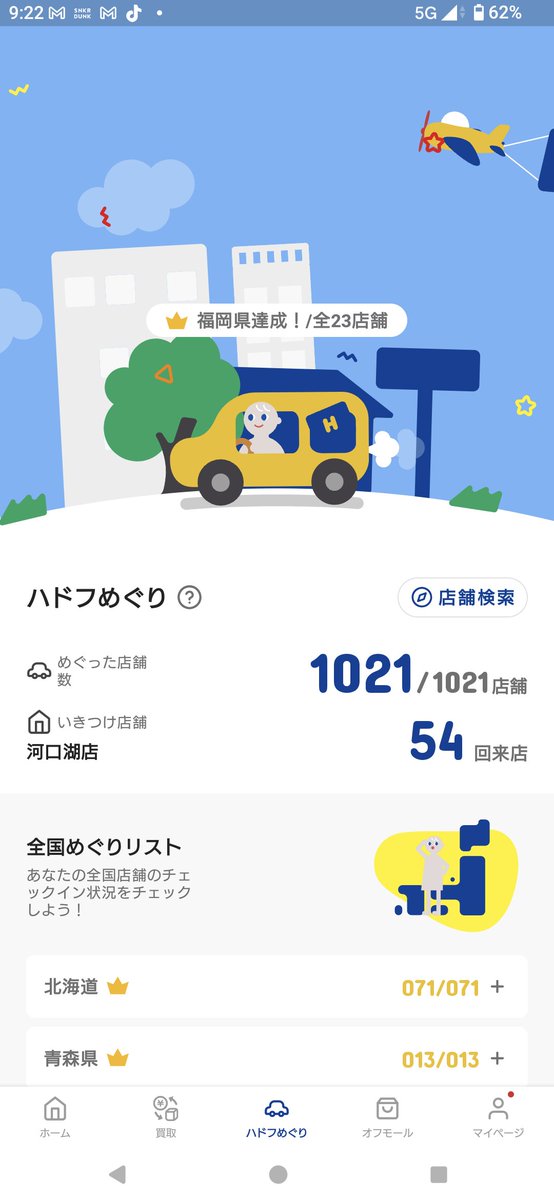The height and width of the screenshot is (1200, 554).
Task: Open the ハドフめぐり help question mark
Action: click(x=190, y=598)
